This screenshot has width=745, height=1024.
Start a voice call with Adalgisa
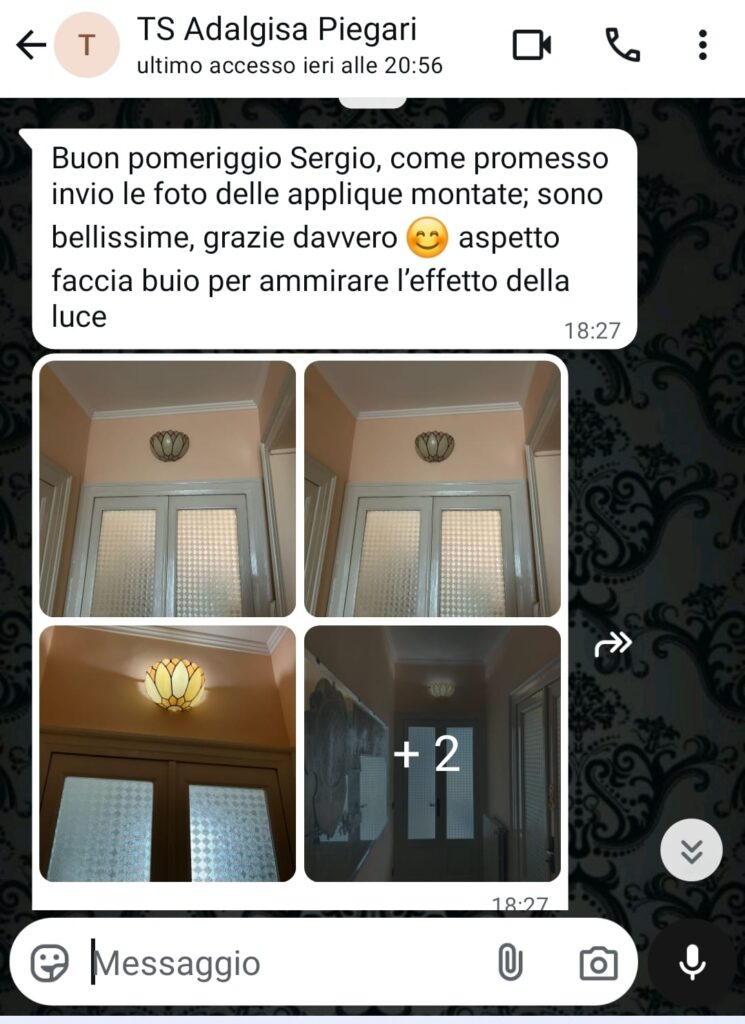[x=622, y=45]
